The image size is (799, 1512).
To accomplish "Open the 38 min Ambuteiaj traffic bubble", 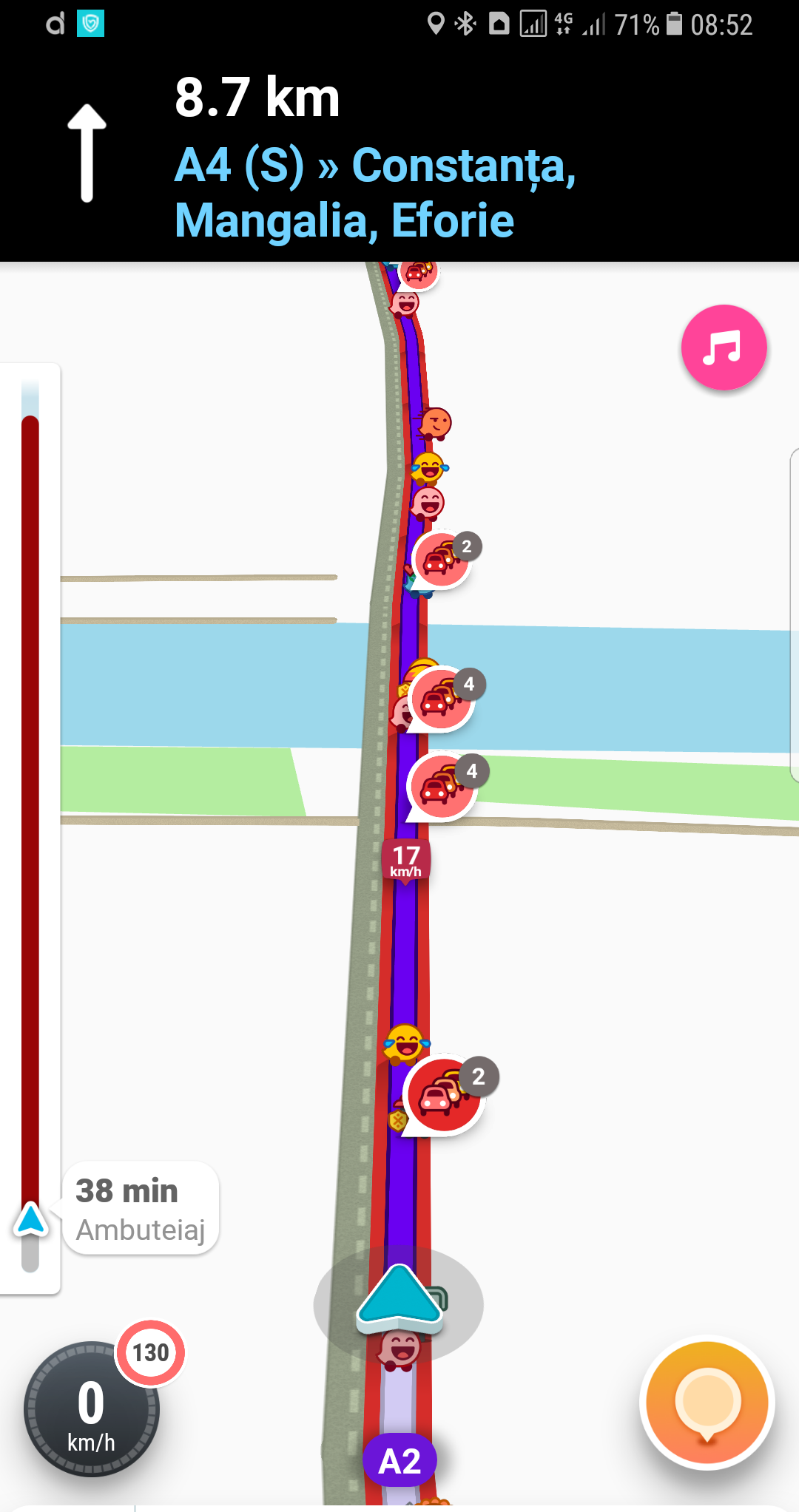I will [x=141, y=1208].
